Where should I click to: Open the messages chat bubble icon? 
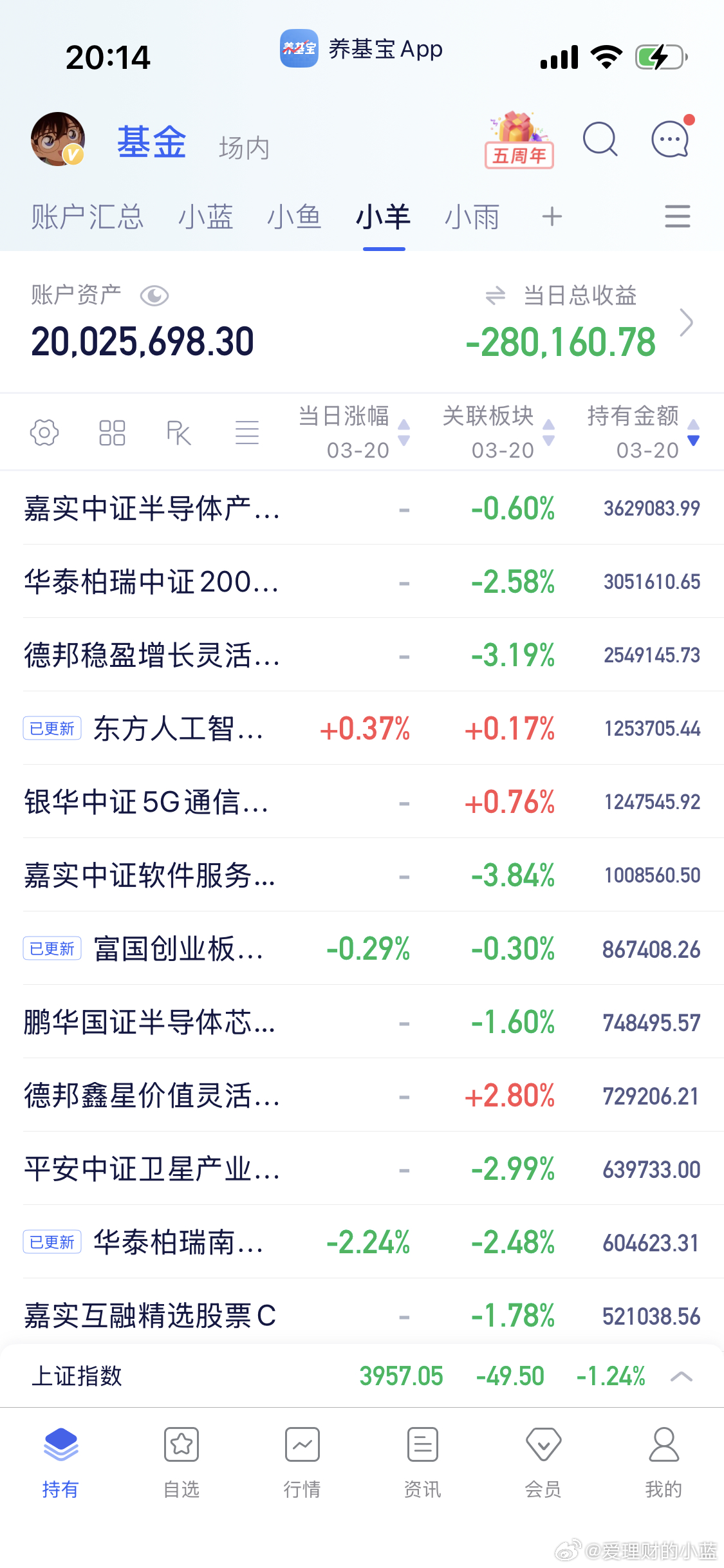(671, 138)
